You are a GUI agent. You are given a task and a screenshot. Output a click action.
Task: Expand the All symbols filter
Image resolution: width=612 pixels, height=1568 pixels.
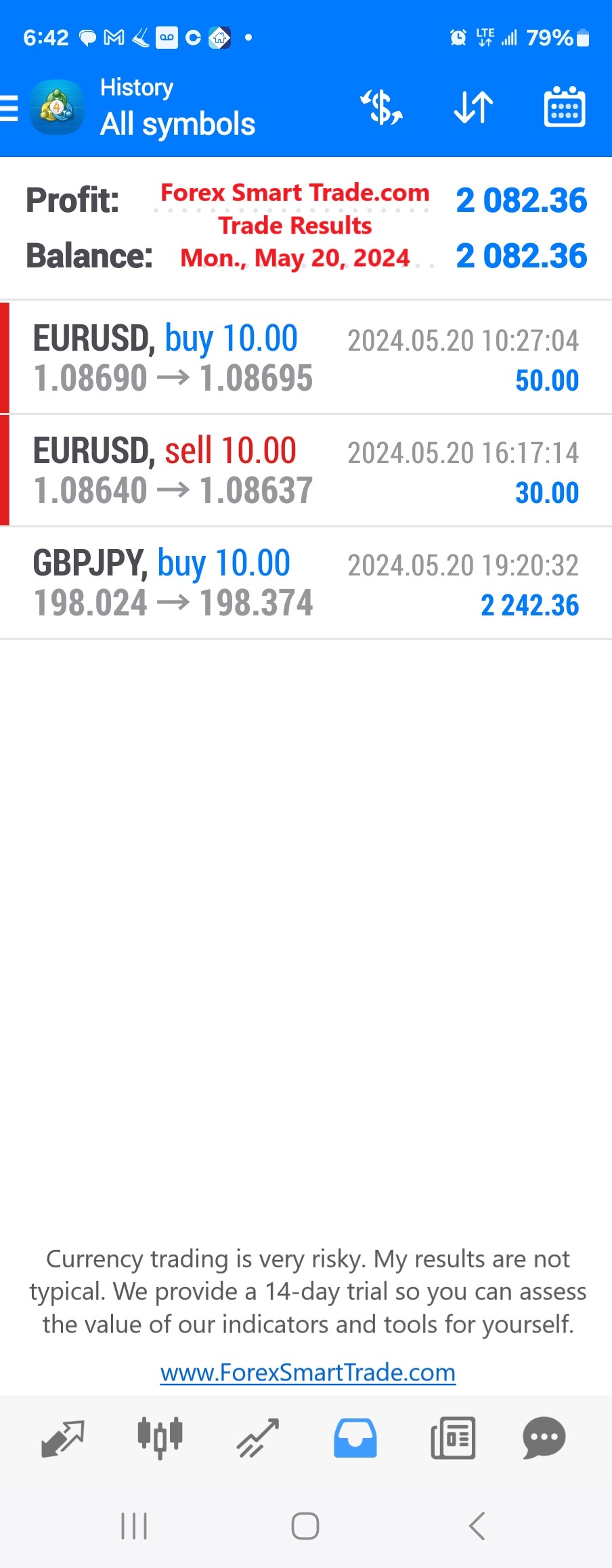[x=177, y=123]
